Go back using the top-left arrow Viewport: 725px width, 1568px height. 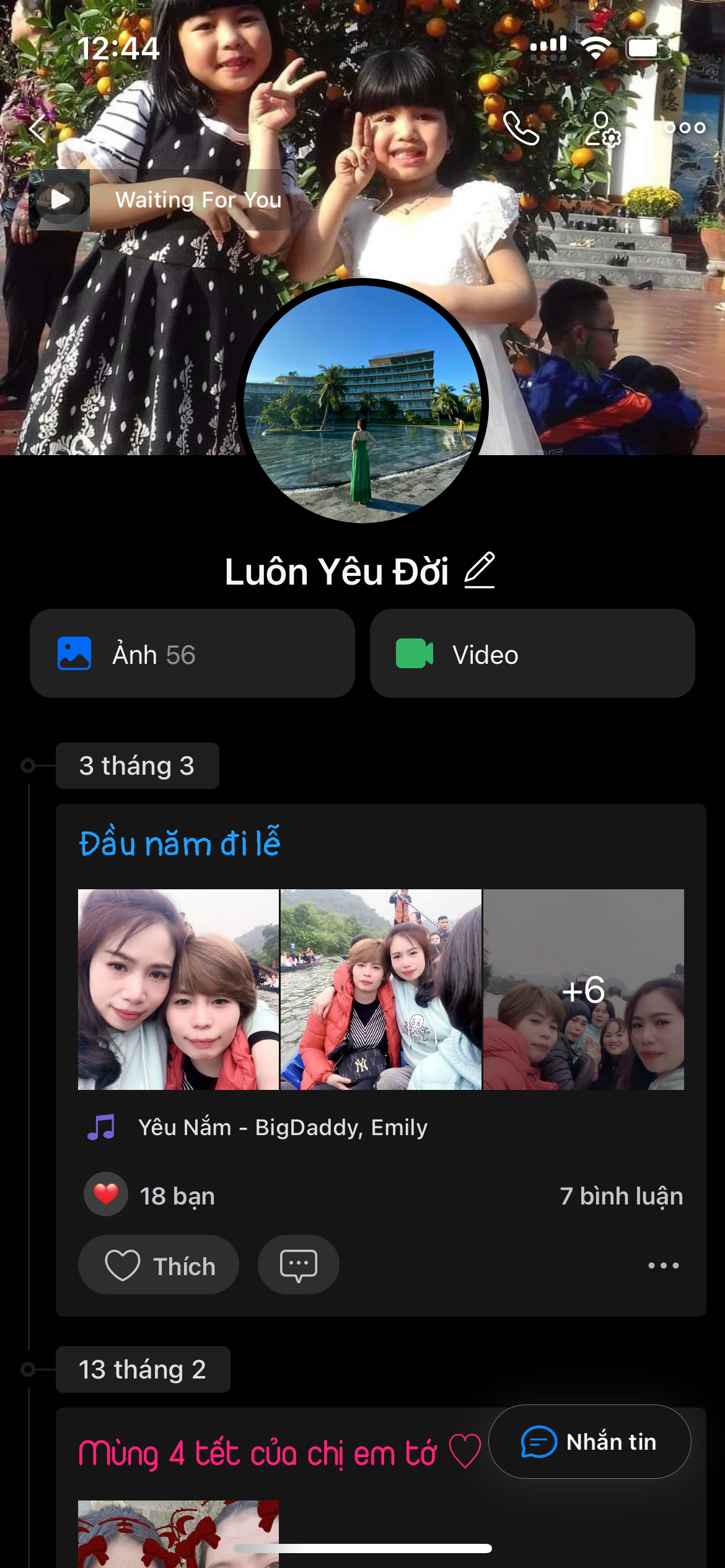(x=38, y=129)
